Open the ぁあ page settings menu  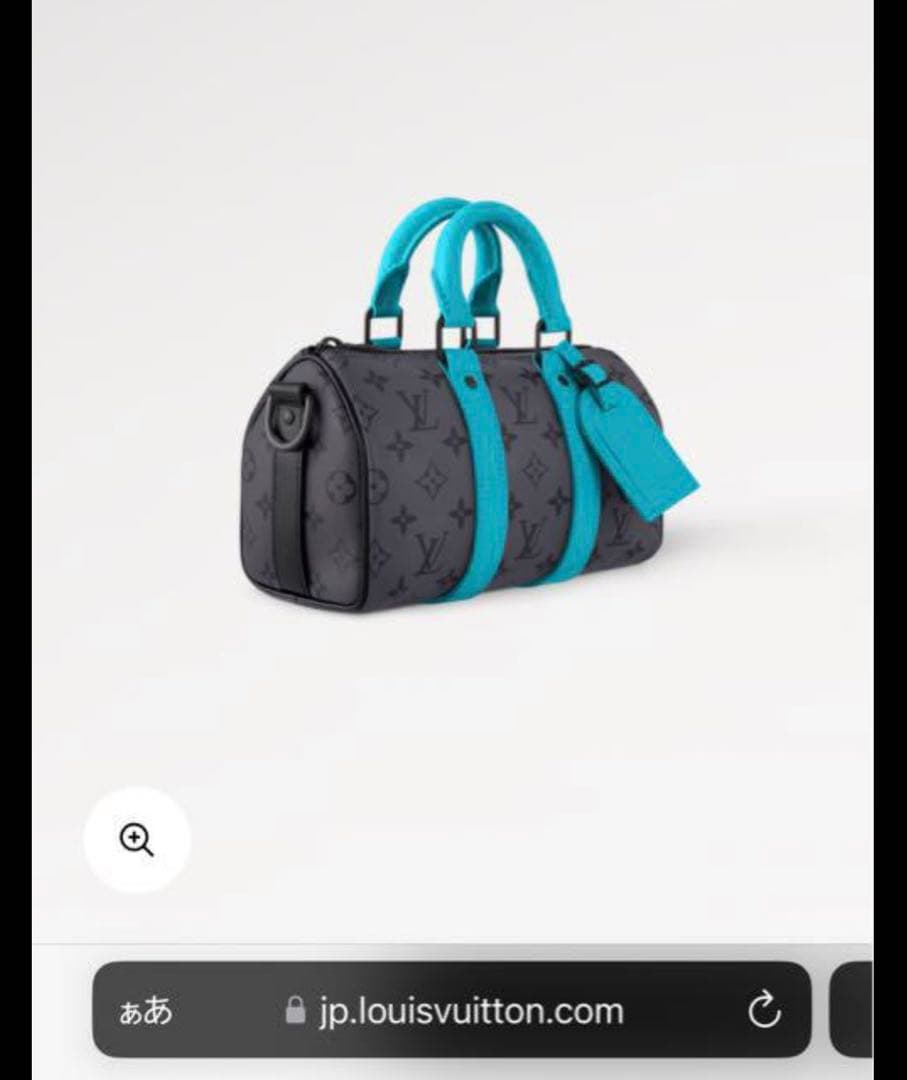point(146,1011)
